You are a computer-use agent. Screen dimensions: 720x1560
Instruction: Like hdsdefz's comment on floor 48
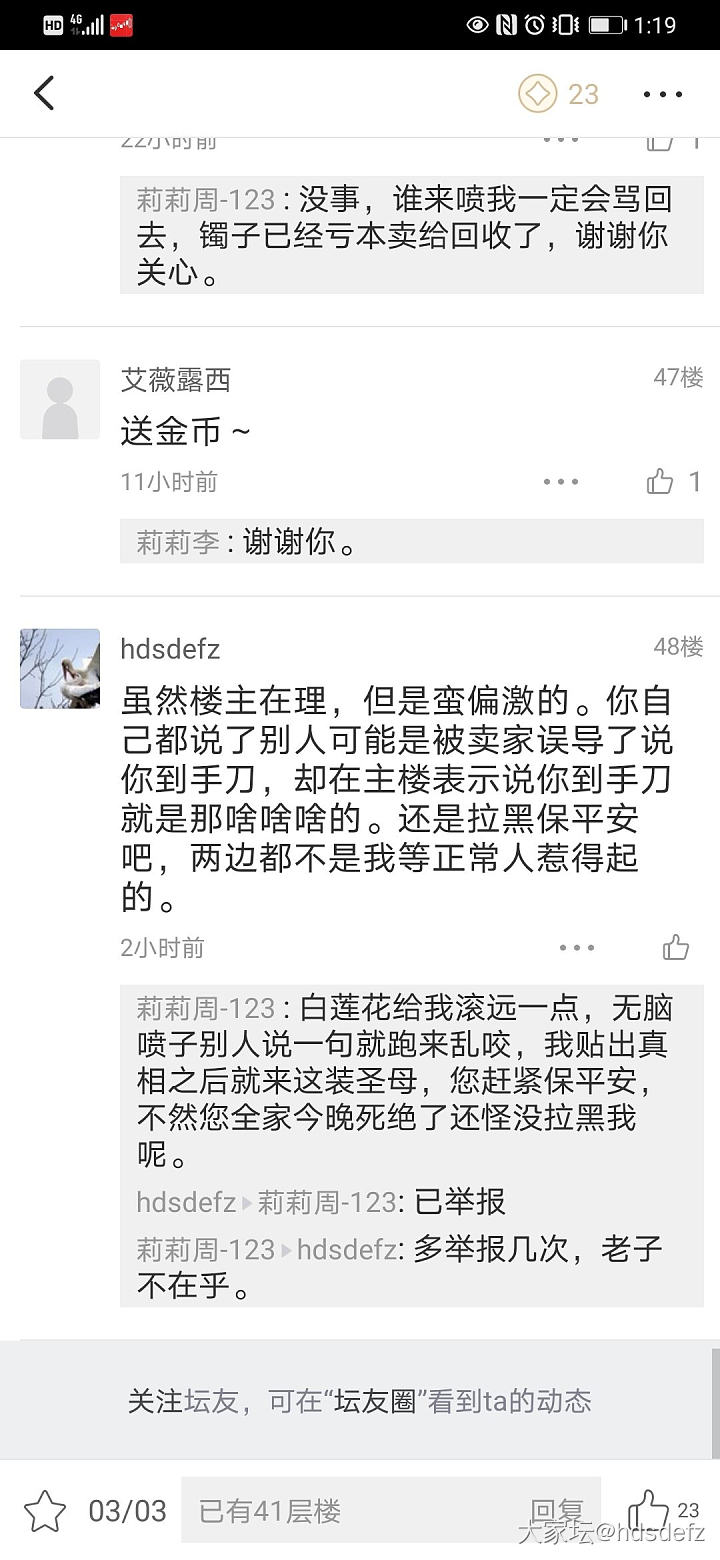pos(676,947)
